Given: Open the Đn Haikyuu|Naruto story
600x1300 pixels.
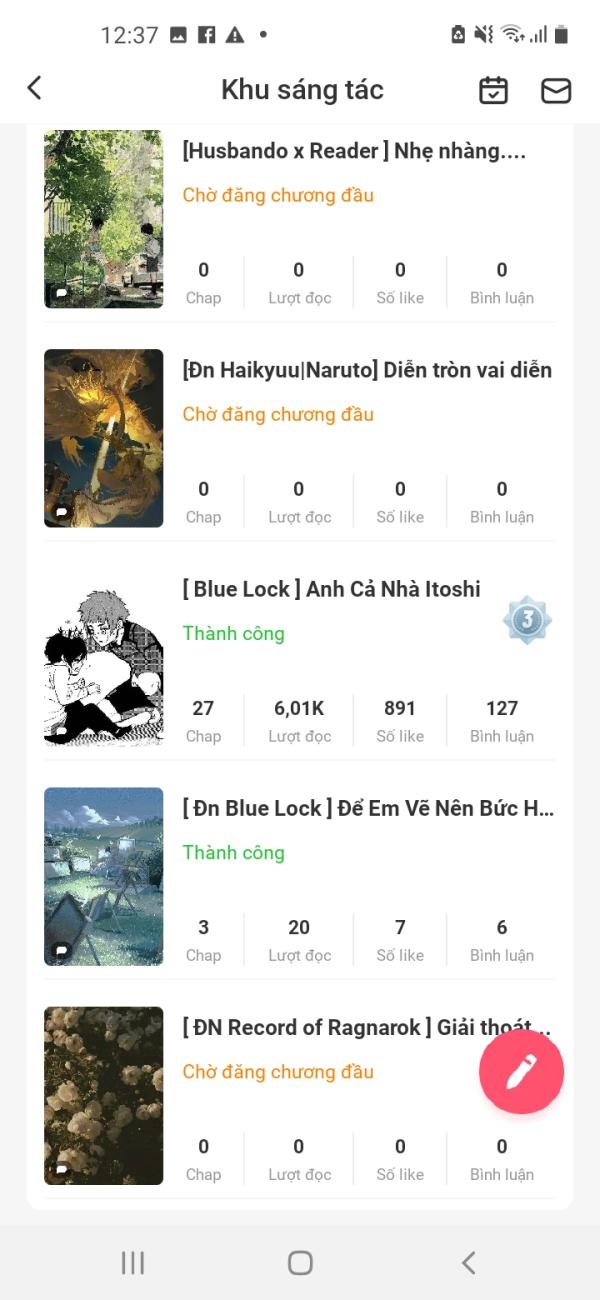Looking at the screenshot, I should 300,438.
